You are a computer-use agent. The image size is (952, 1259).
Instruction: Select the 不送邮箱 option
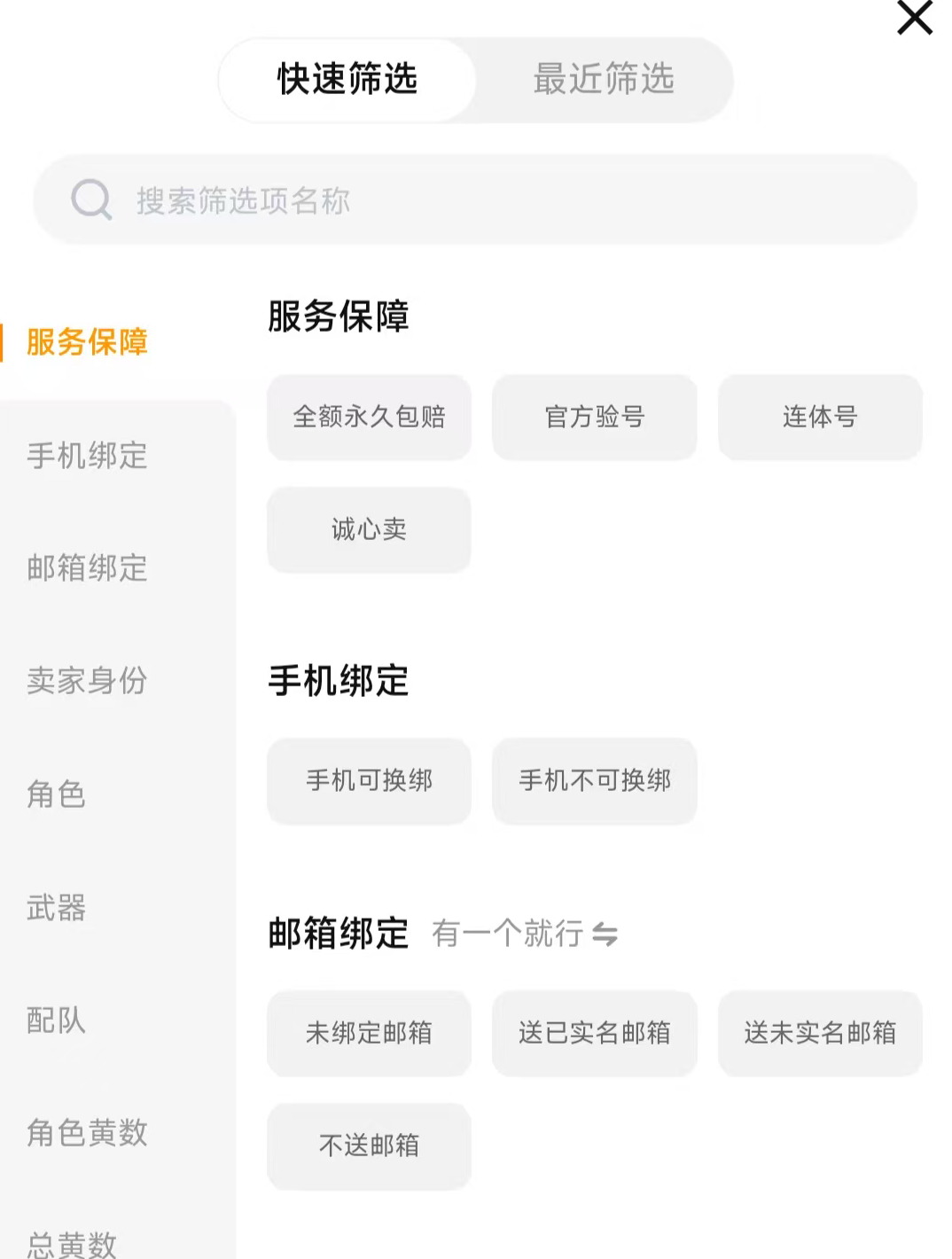[369, 1146]
